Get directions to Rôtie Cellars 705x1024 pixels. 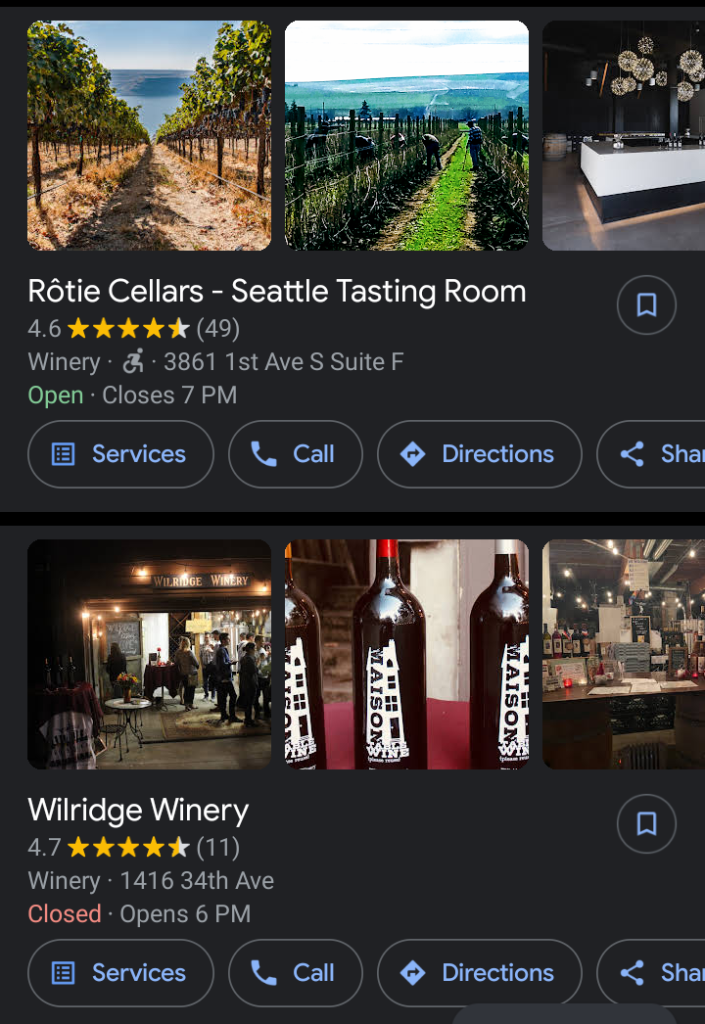point(479,454)
